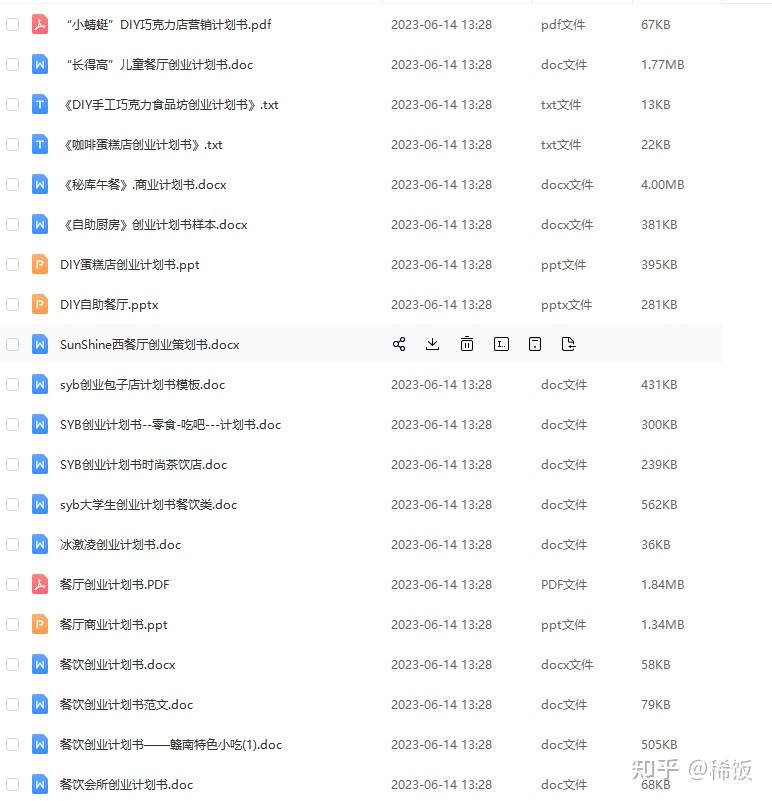Open 《自助厨房》创业计划书样本.docx
Image resolution: width=772 pixels, height=801 pixels.
click(x=153, y=224)
